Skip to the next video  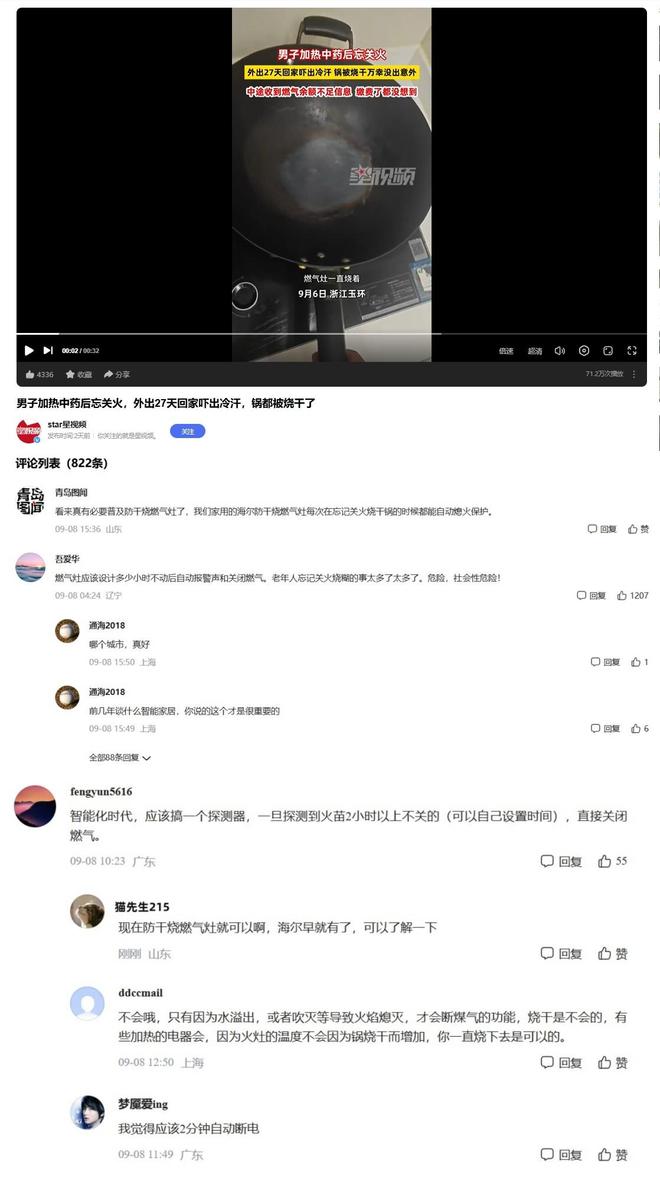pyautogui.click(x=47, y=350)
